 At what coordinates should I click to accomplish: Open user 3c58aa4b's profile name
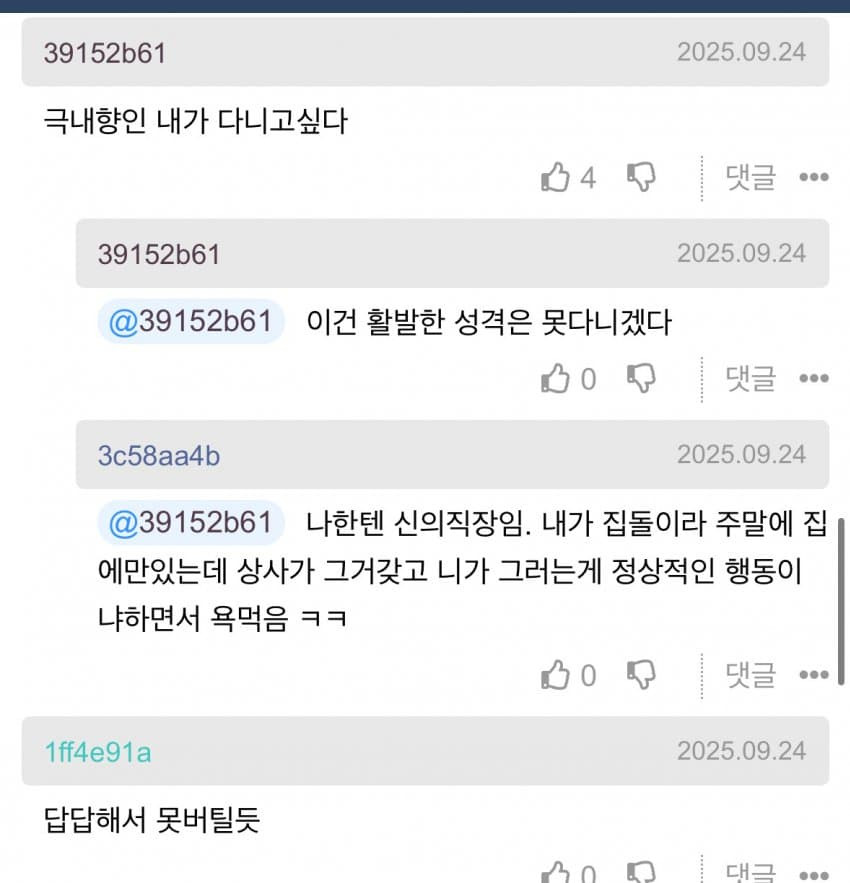coord(158,455)
